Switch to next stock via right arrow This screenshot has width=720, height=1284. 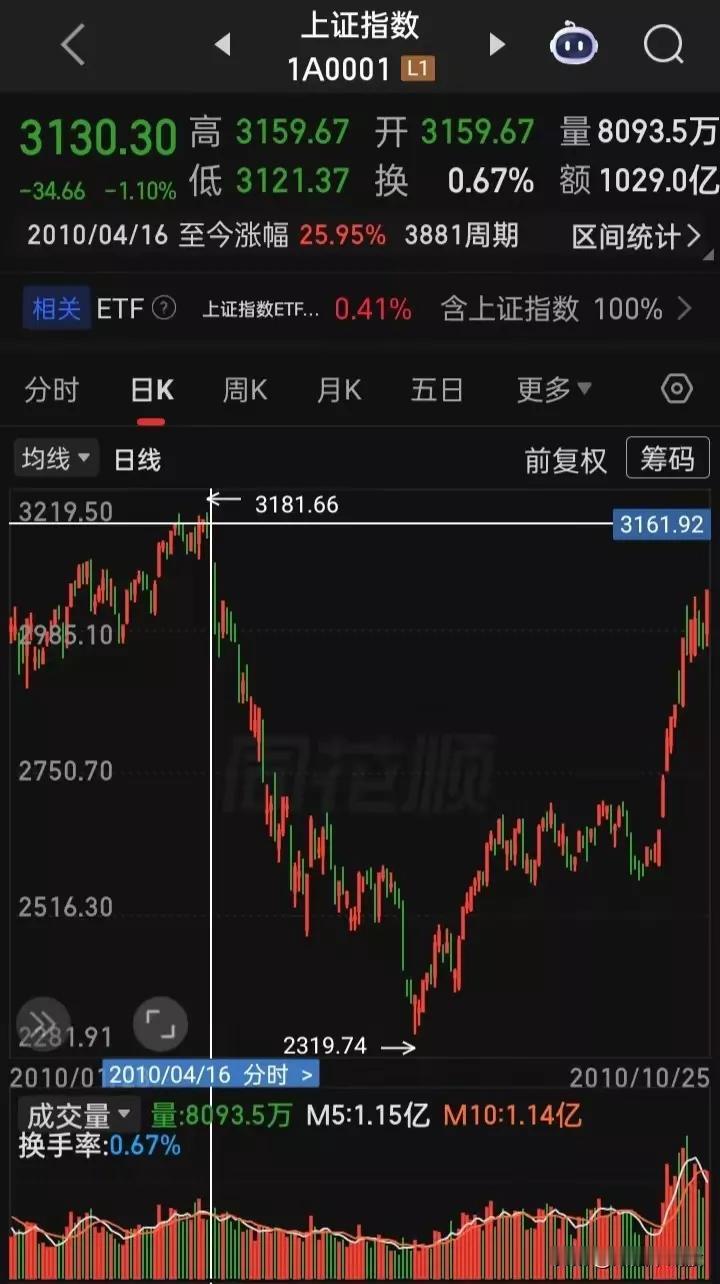click(x=497, y=42)
